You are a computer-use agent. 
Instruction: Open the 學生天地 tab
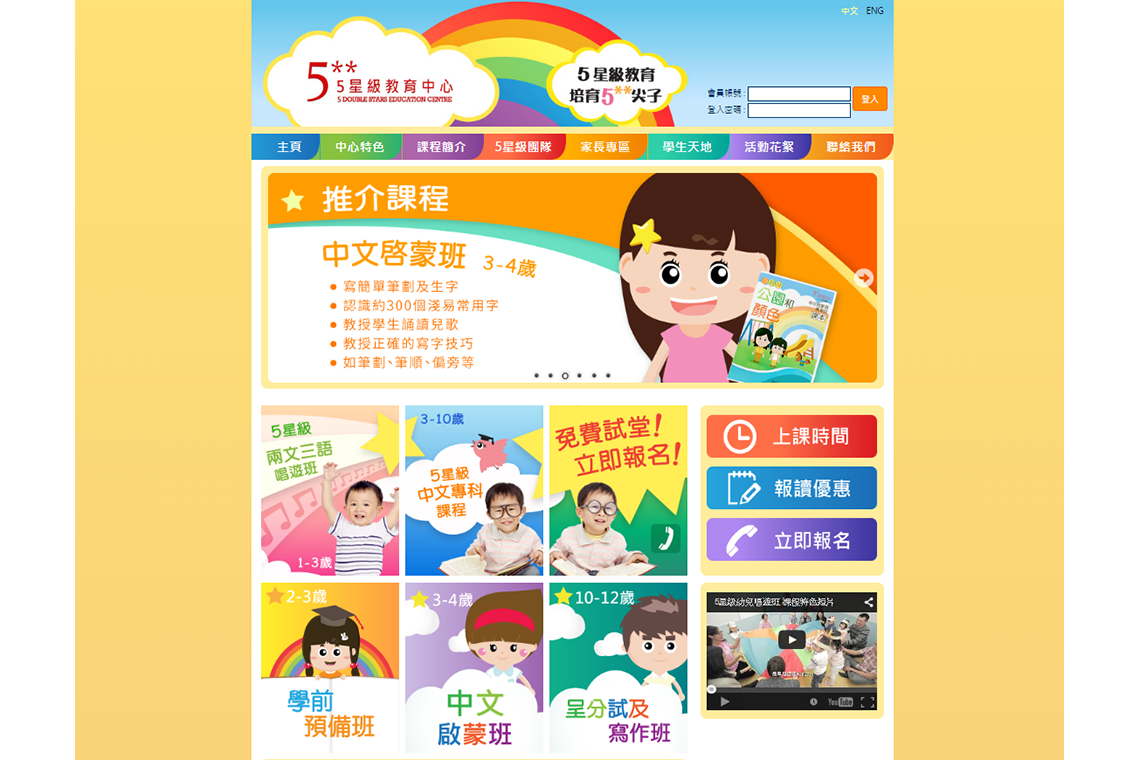point(687,147)
